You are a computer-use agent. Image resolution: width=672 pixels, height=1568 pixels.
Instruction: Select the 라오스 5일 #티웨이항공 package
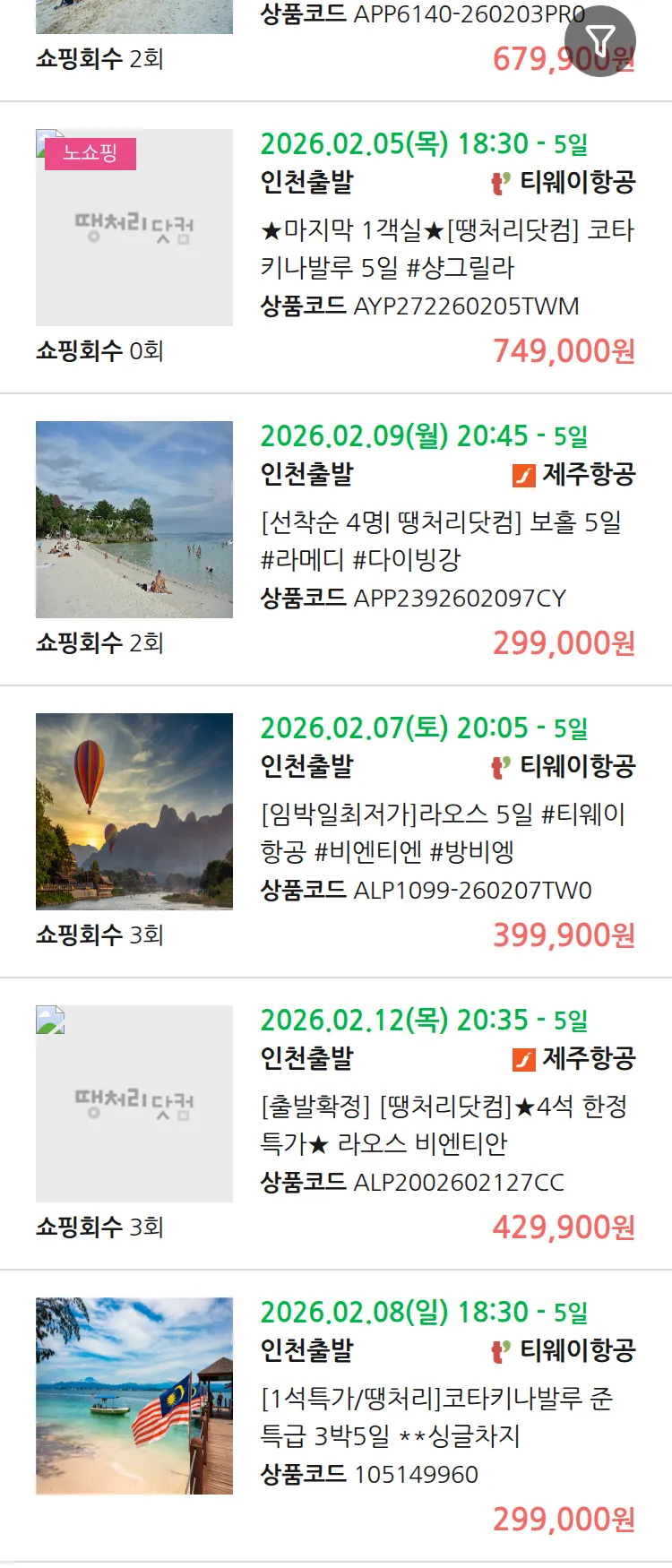click(x=443, y=833)
